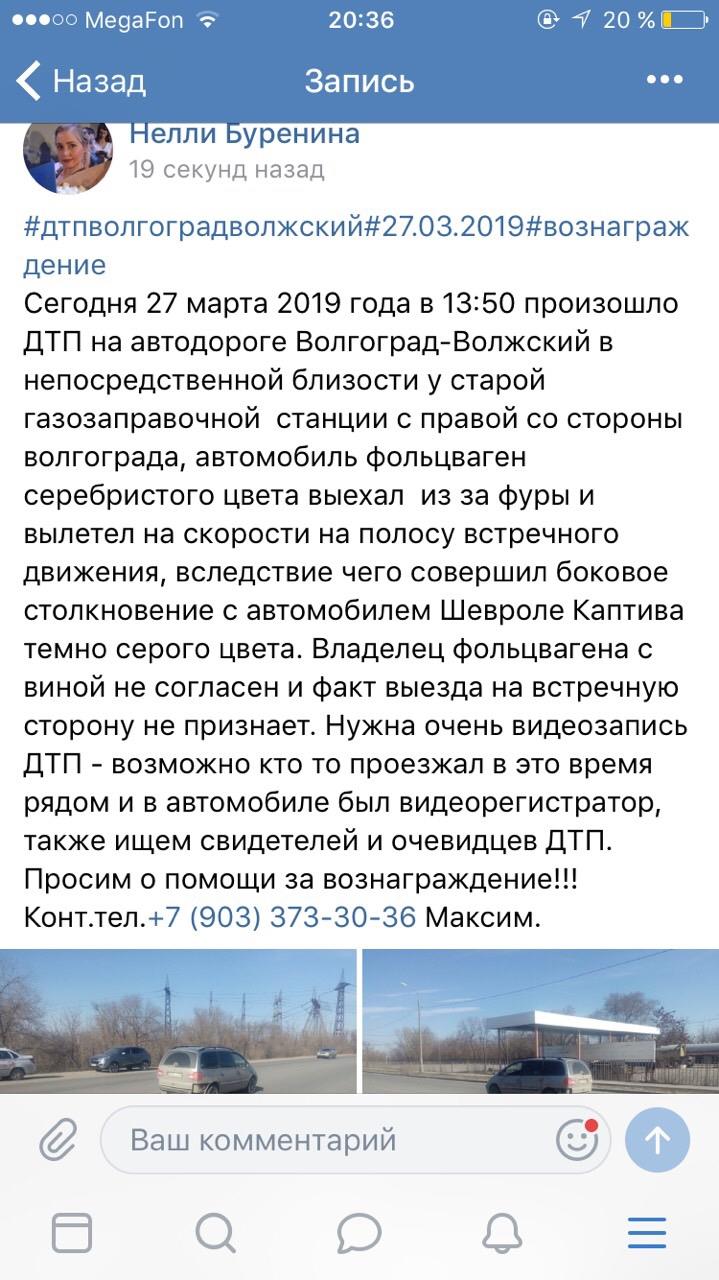Open the three-dot post options menu
This screenshot has width=719, height=1280.
point(665,81)
